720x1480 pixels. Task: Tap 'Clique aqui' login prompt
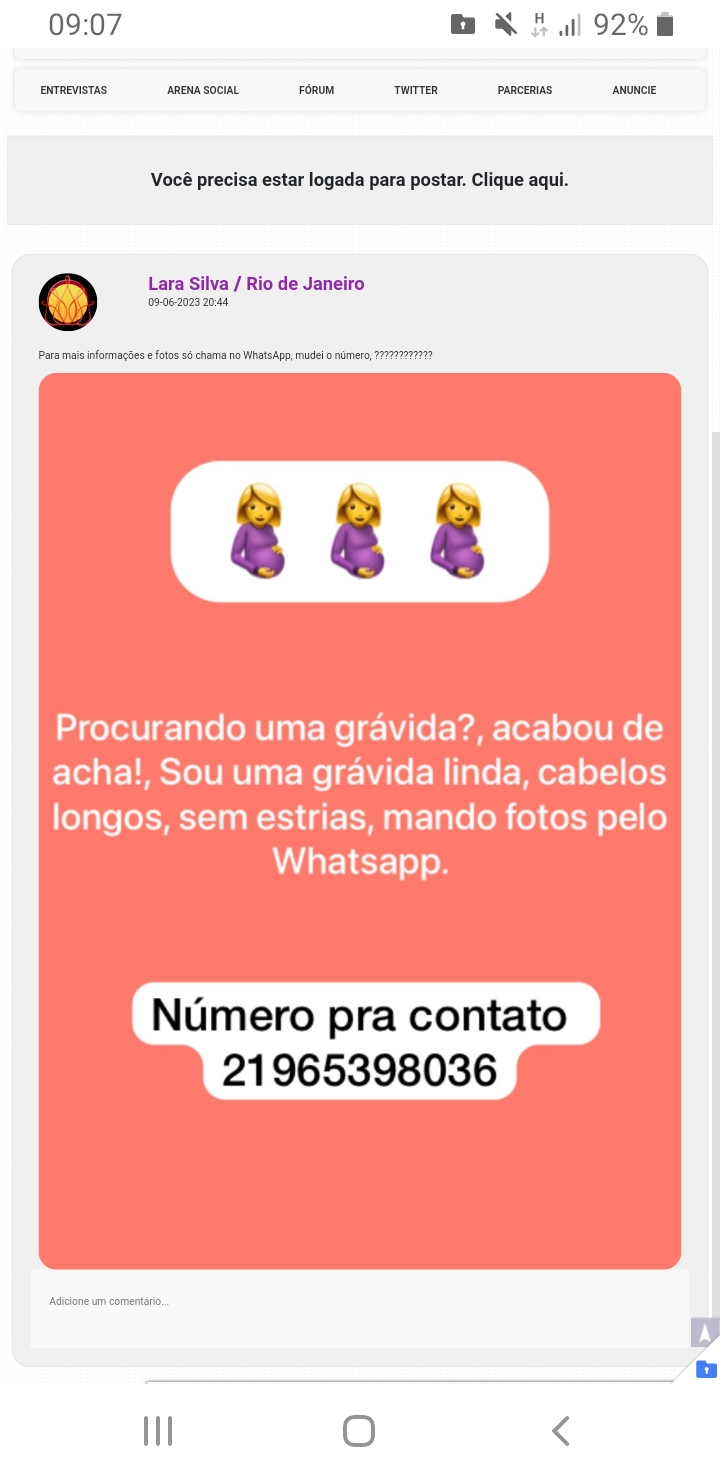pyautogui.click(x=520, y=180)
